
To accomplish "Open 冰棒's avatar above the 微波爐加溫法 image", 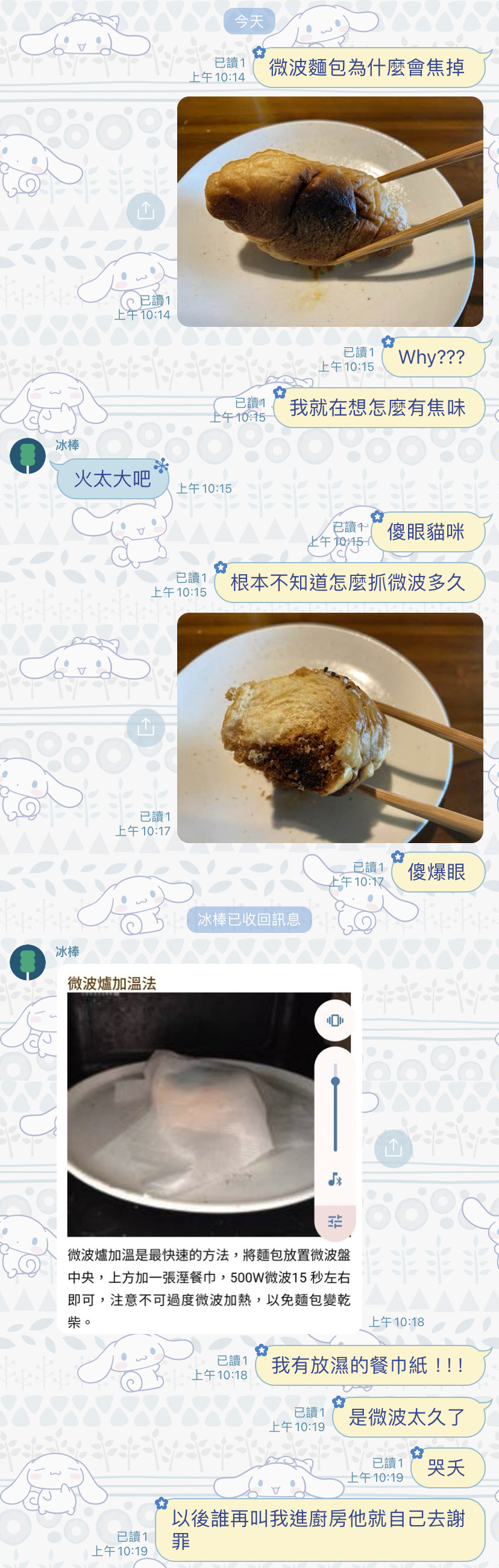I will pyautogui.click(x=28, y=962).
